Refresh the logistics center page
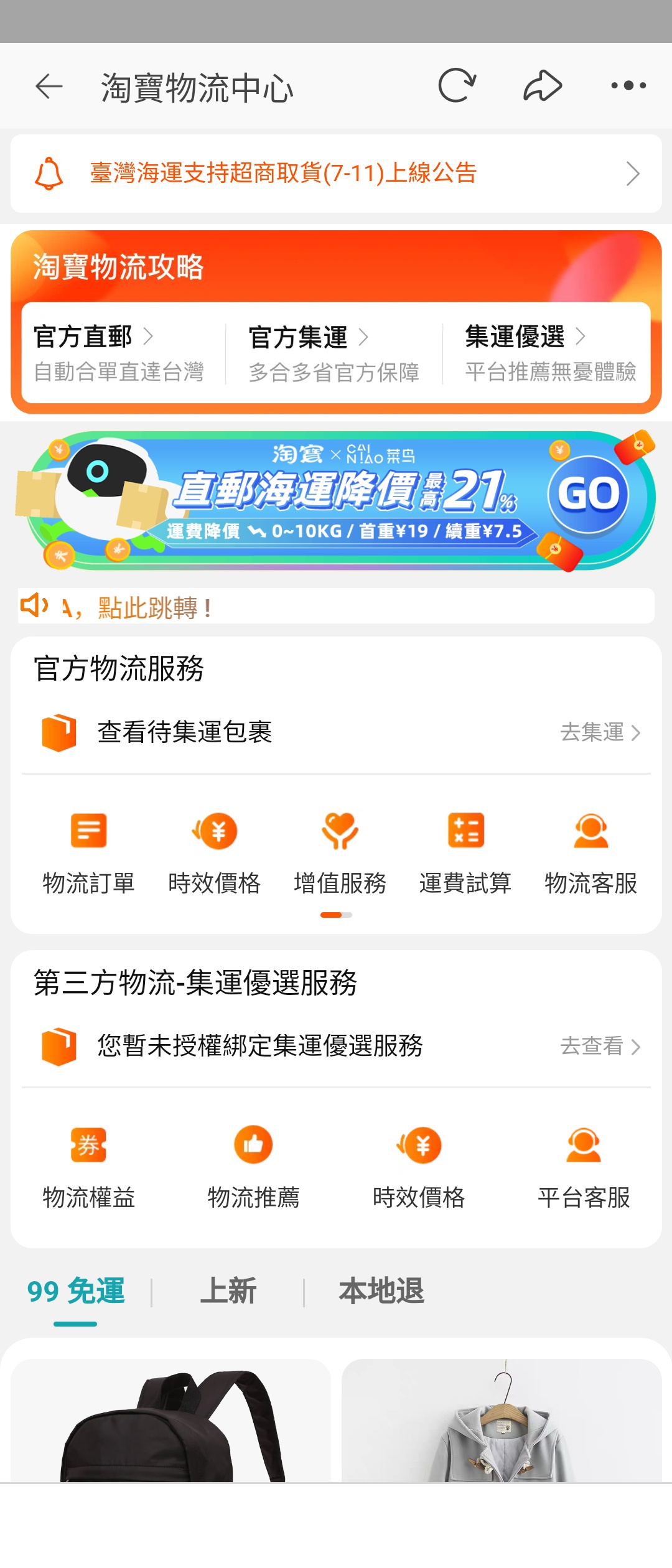This screenshot has height=1568, width=672. pyautogui.click(x=457, y=86)
